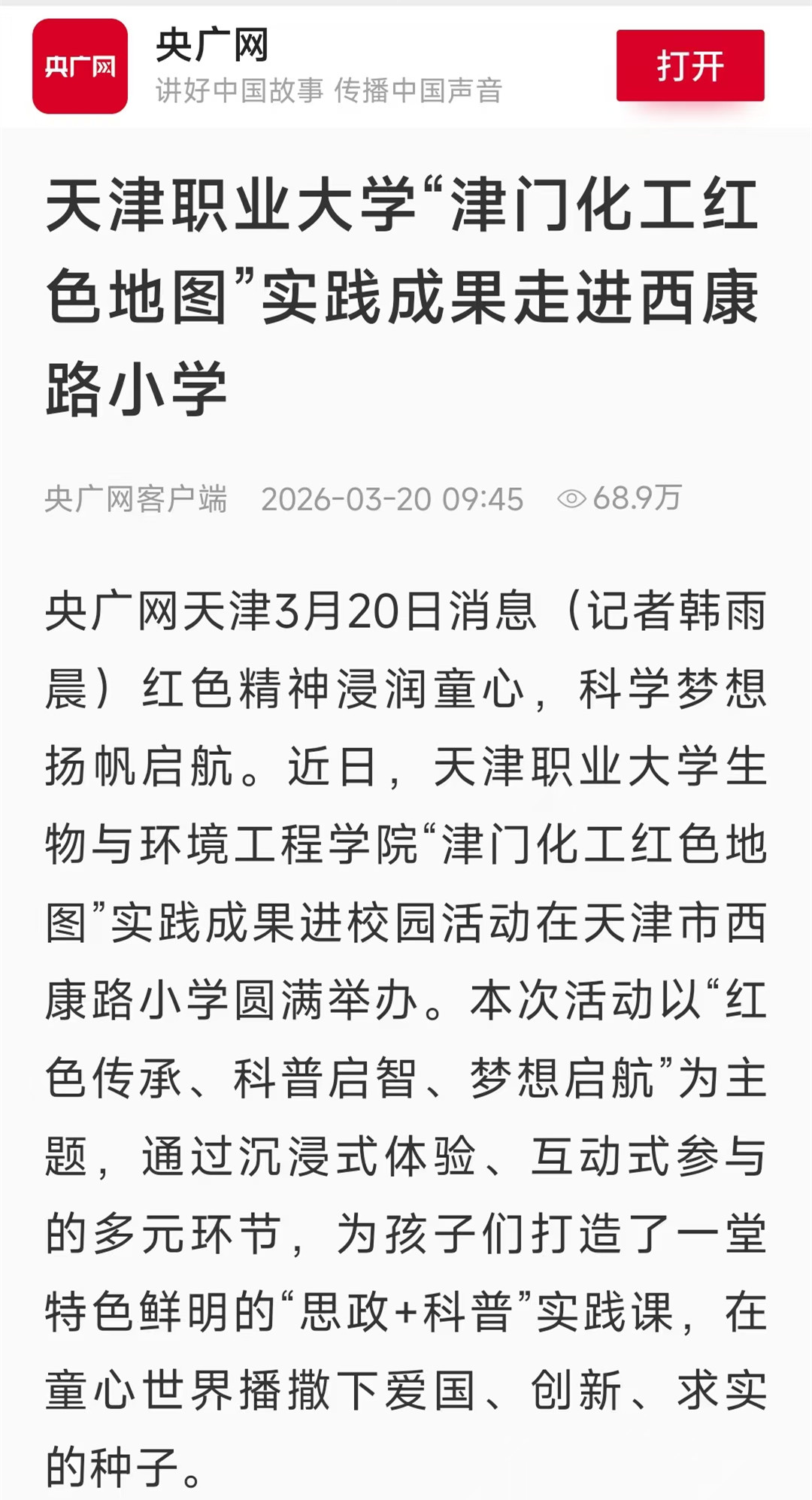Tap the red 打开 button
The height and width of the screenshot is (1500, 812).
[690, 65]
